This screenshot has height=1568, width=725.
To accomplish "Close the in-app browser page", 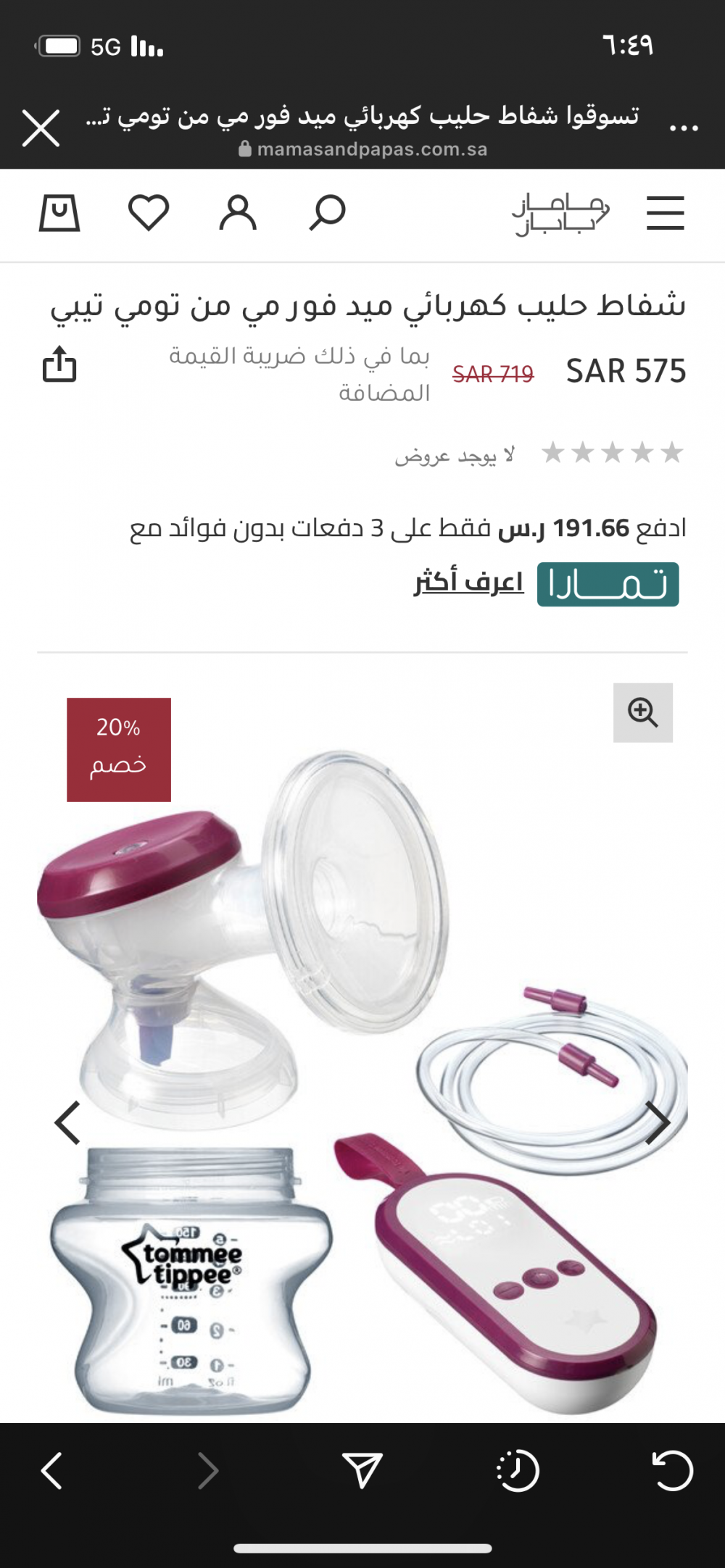I will pos(41,128).
